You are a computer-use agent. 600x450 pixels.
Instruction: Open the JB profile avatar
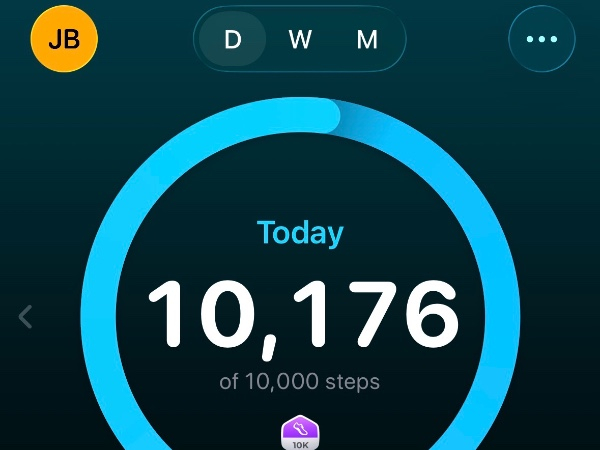tap(64, 40)
